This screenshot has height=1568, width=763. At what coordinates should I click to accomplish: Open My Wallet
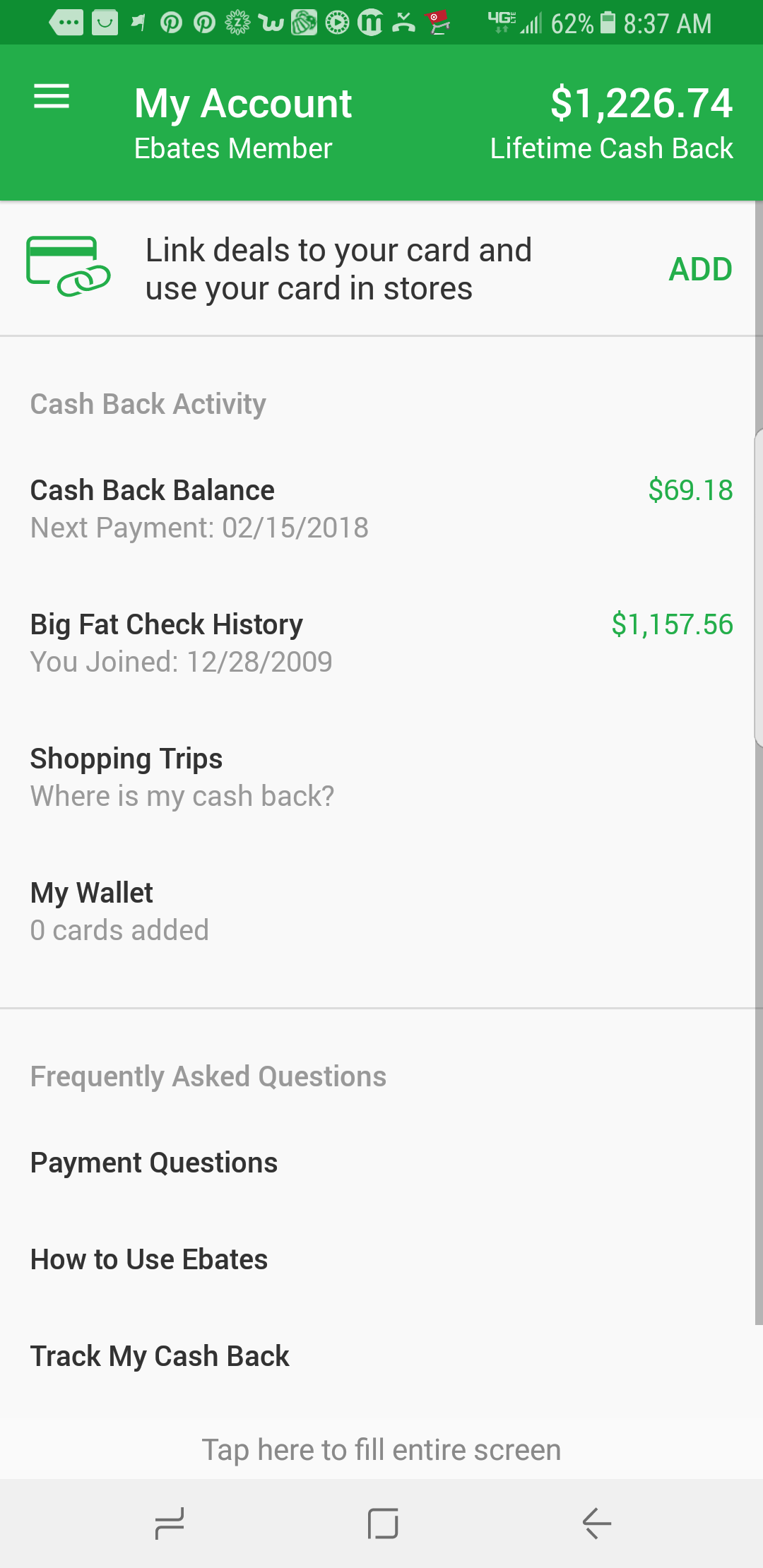click(381, 911)
